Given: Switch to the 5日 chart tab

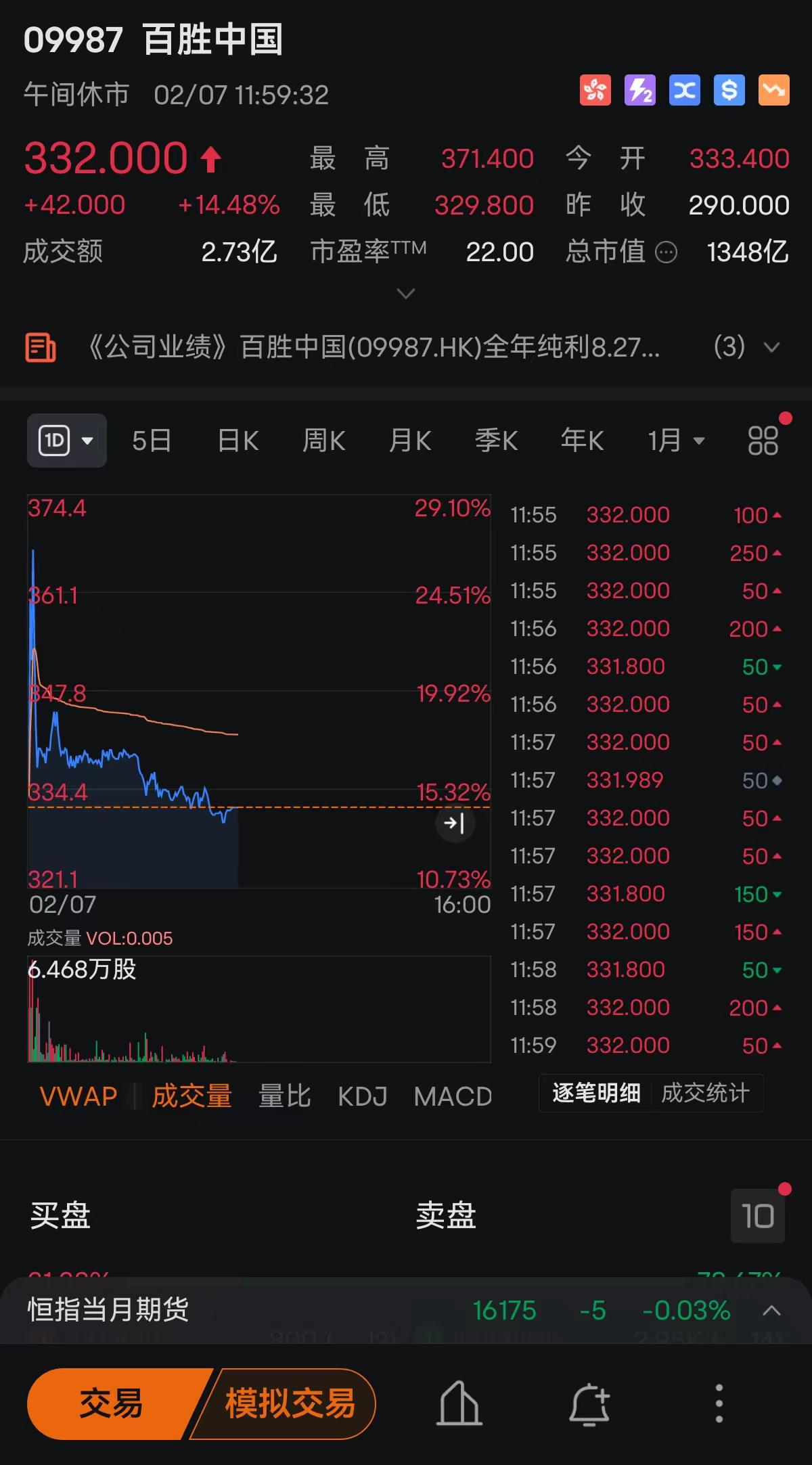Looking at the screenshot, I should pyautogui.click(x=152, y=441).
